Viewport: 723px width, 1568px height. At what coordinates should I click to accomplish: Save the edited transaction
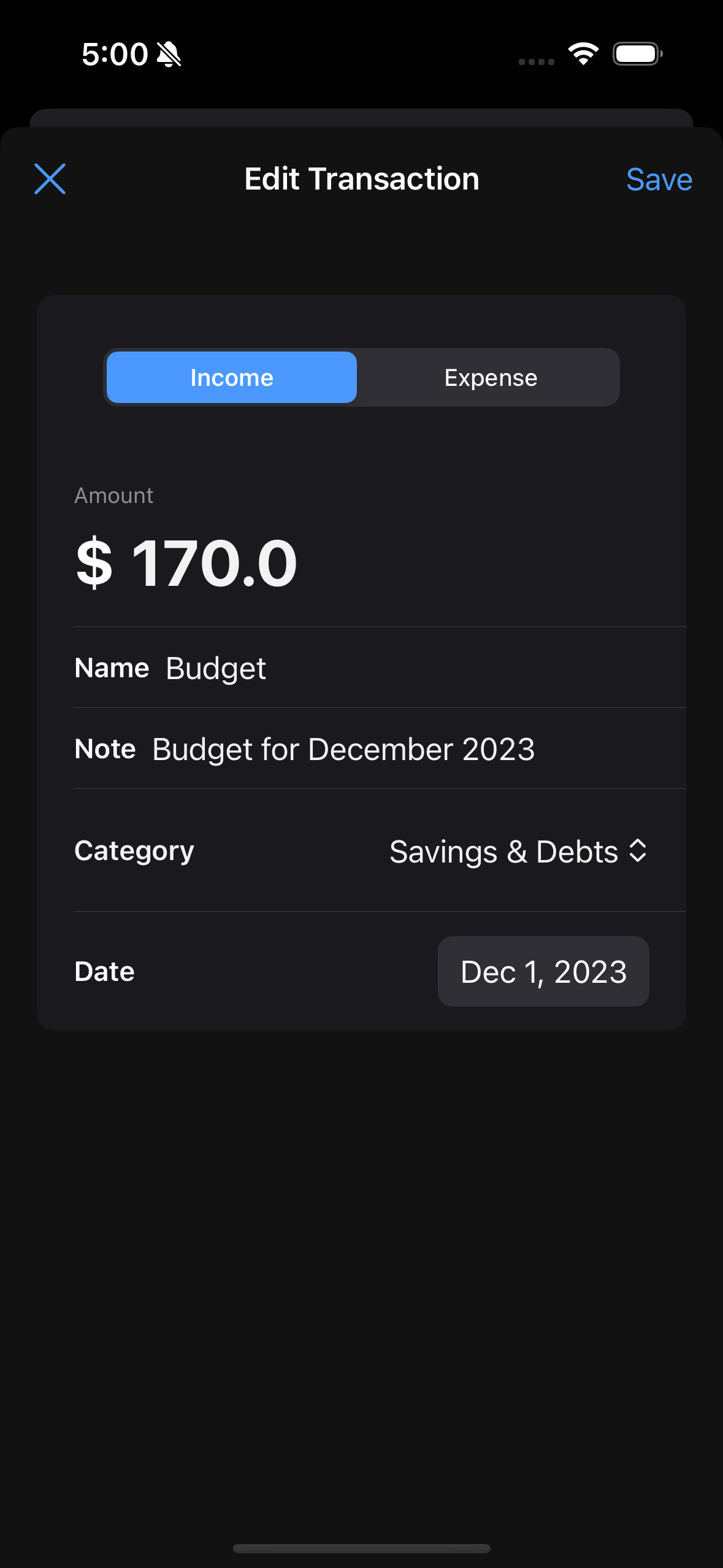pyautogui.click(x=659, y=180)
